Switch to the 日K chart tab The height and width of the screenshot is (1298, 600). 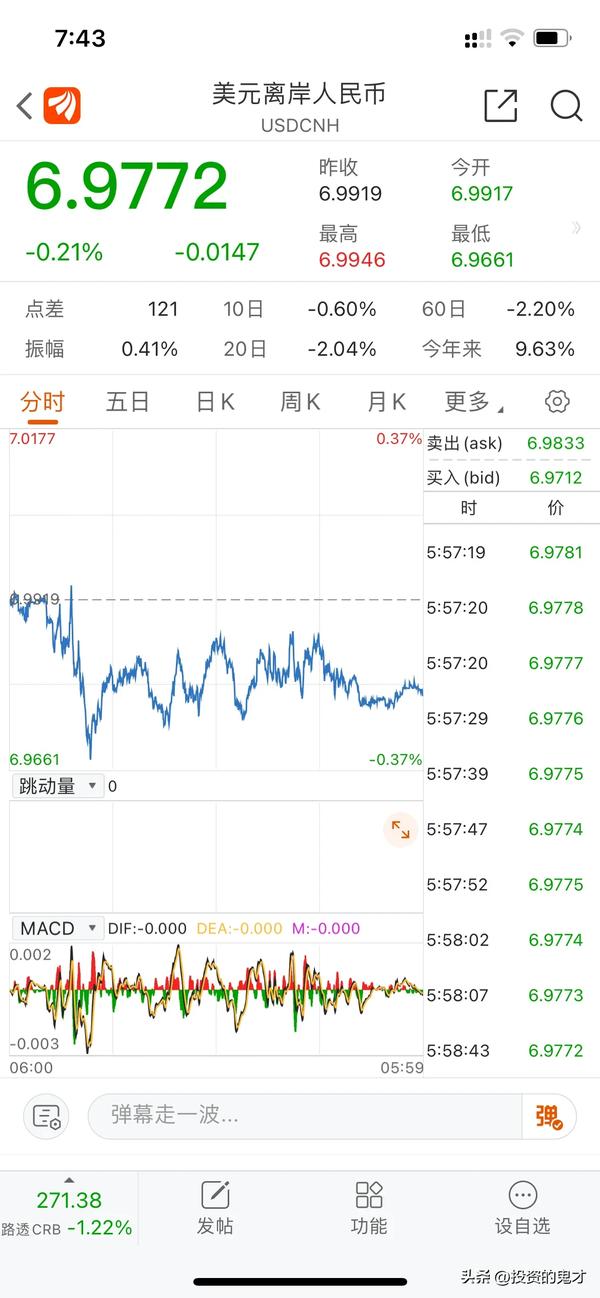point(215,402)
